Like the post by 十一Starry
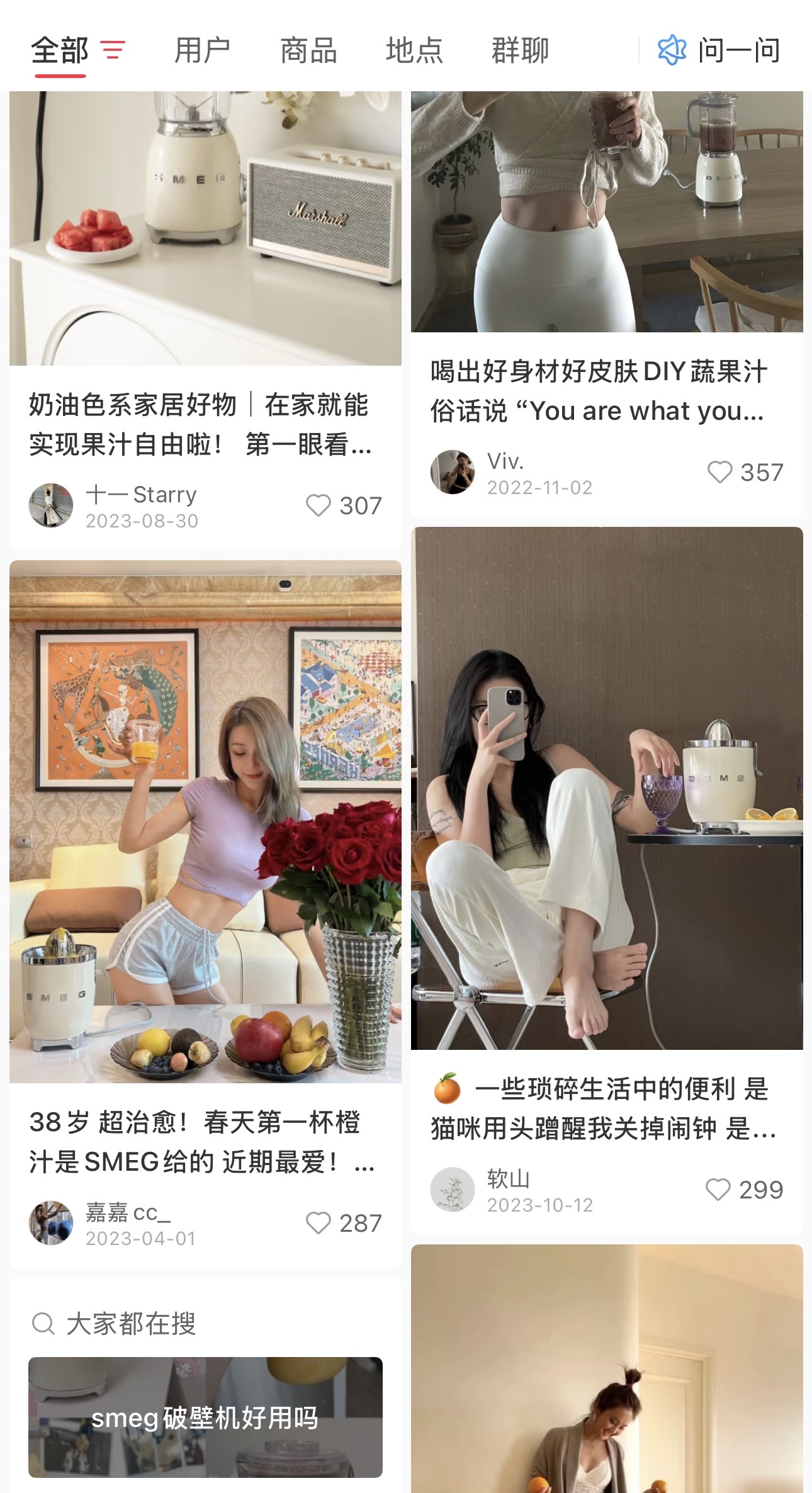The height and width of the screenshot is (1493, 812). point(319,505)
